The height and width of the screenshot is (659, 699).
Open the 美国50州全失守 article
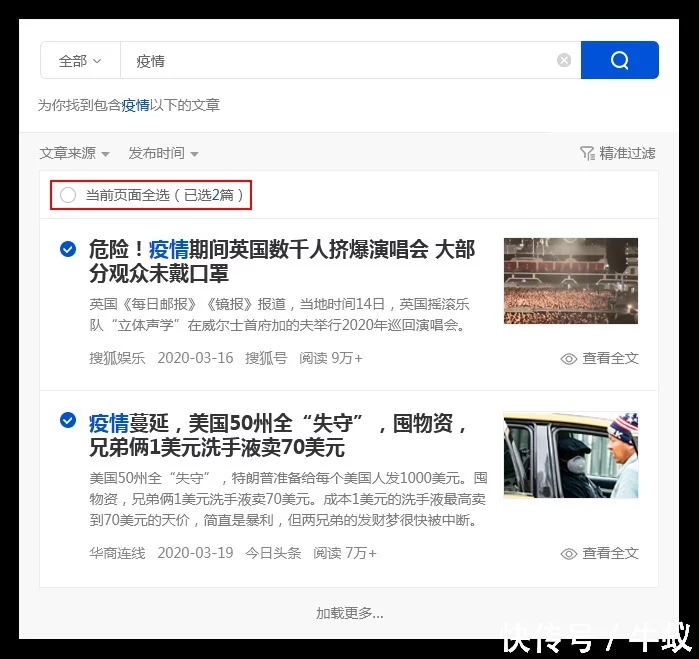point(278,434)
